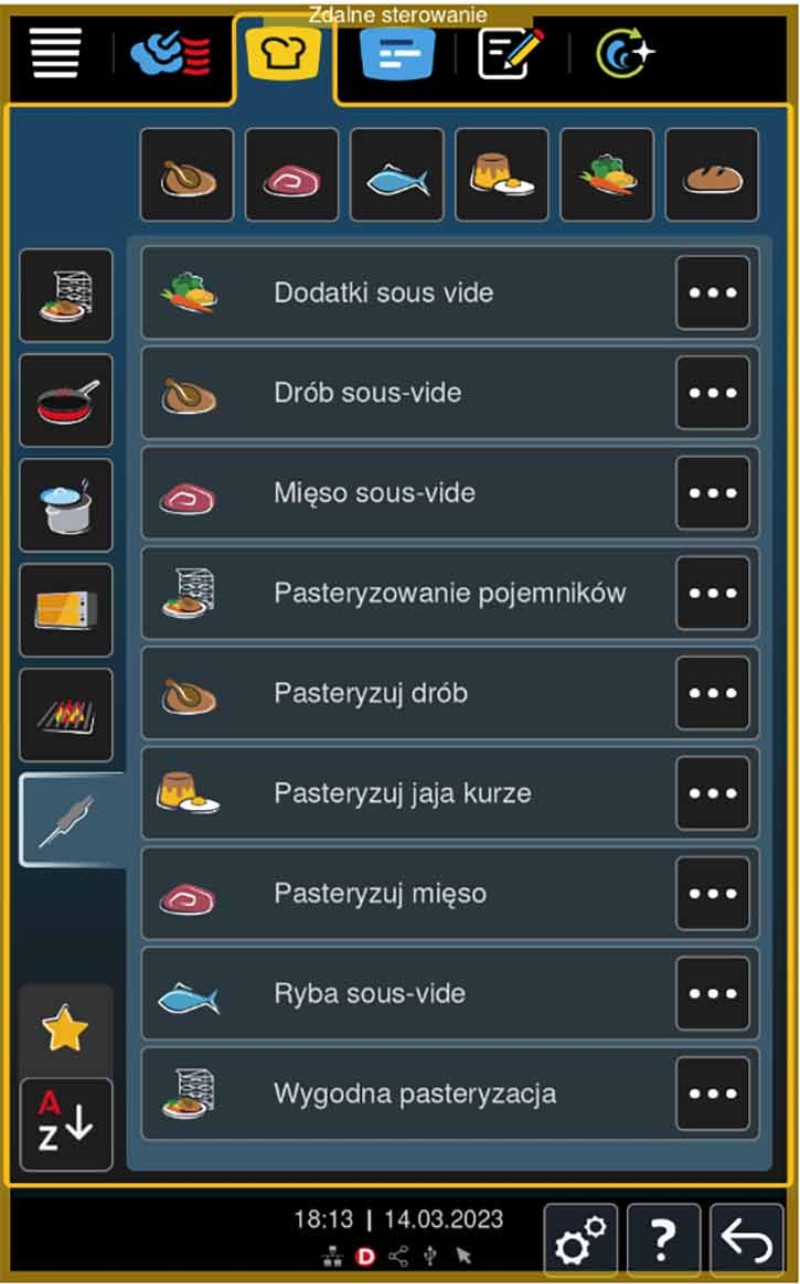The height and width of the screenshot is (1284, 800).
Task: Sort the list alphabetically A to Z
Action: [x=66, y=1124]
